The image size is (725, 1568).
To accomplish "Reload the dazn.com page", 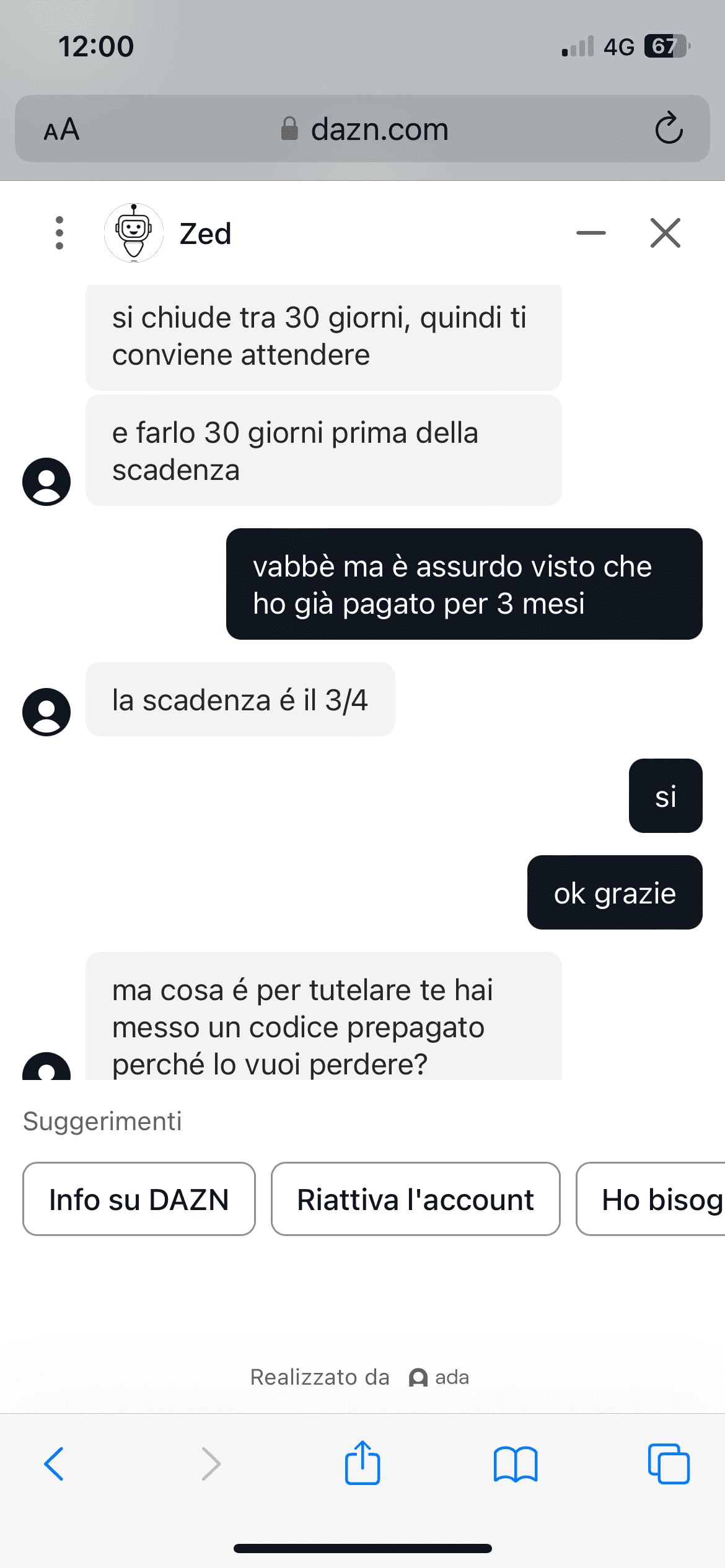I will (669, 129).
